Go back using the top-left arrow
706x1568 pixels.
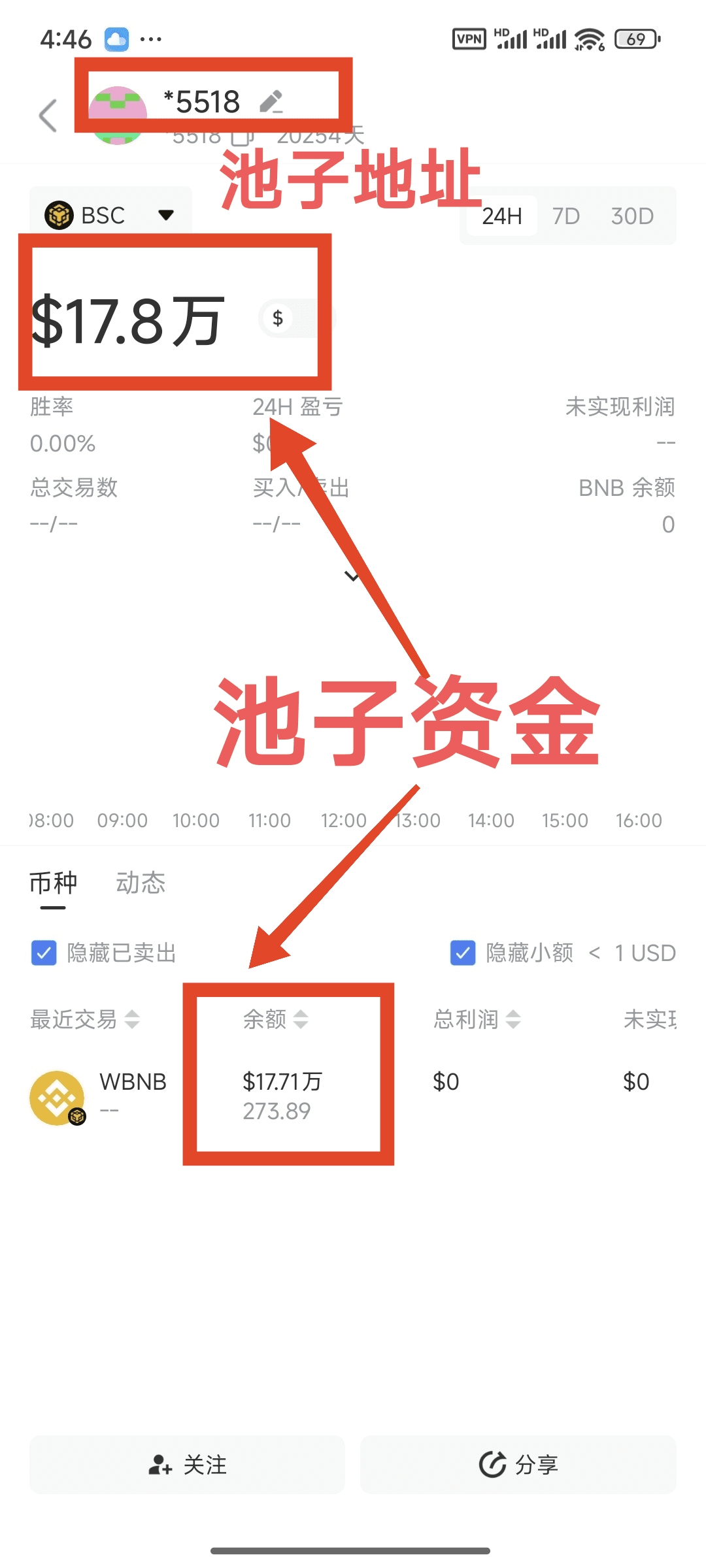click(48, 116)
